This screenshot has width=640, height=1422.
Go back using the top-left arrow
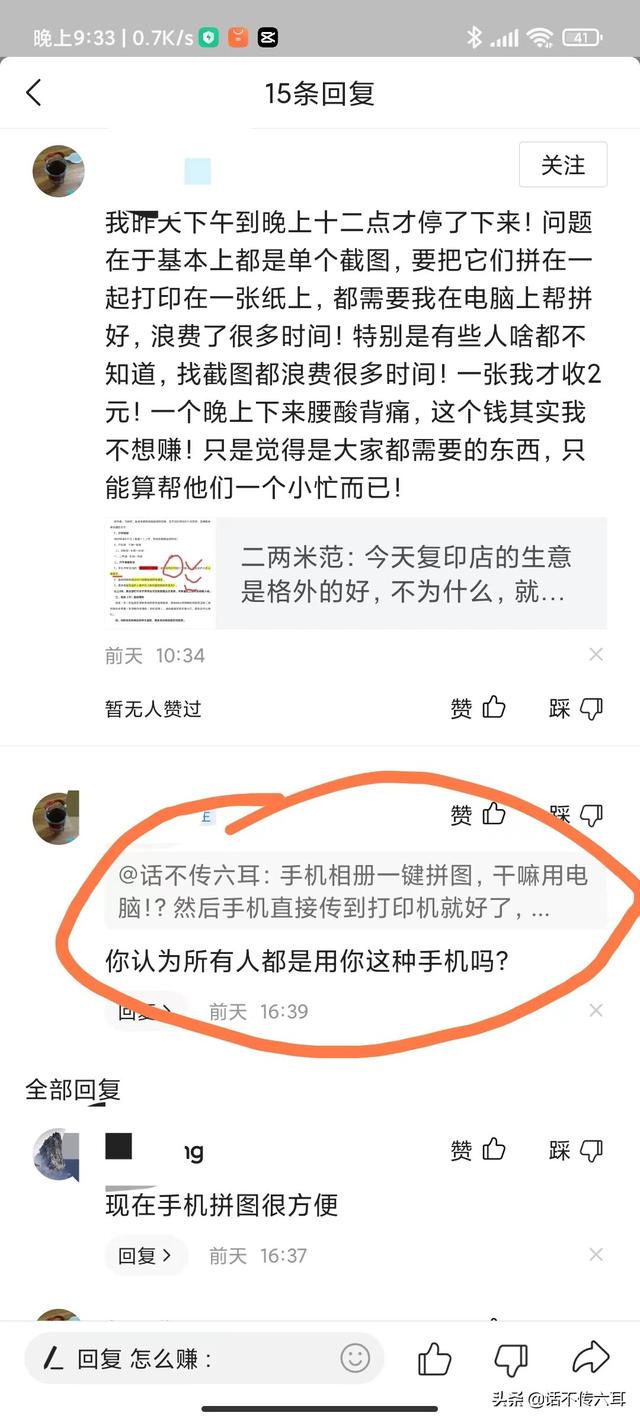(x=34, y=93)
